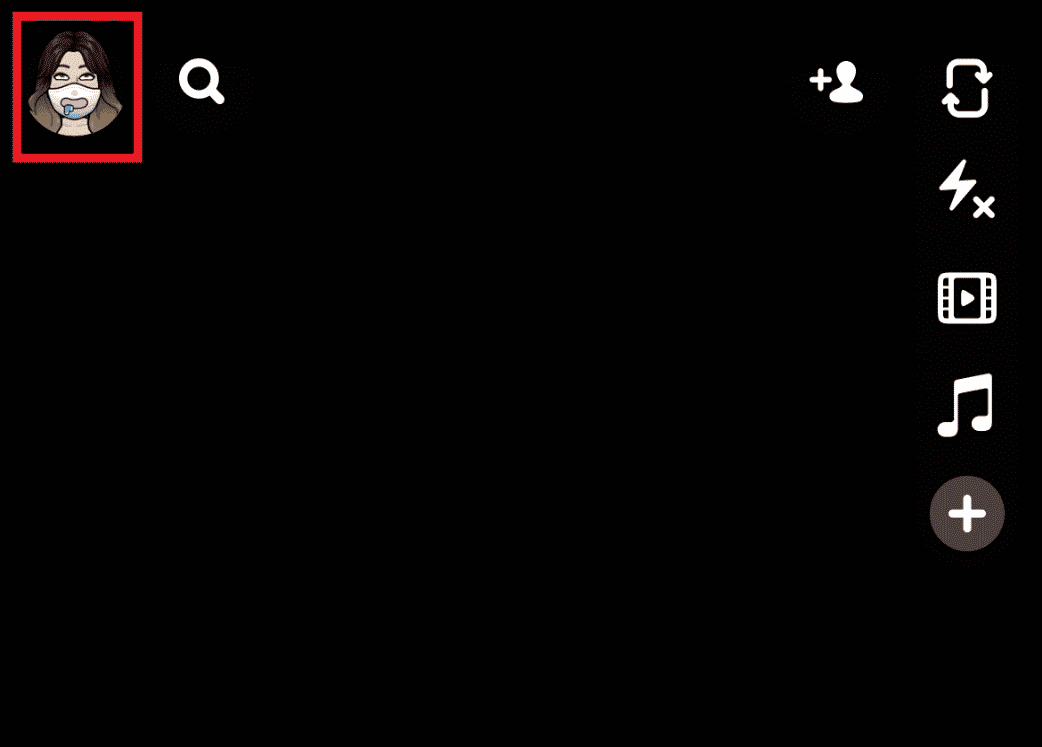Add music with the note icon
Image resolution: width=1042 pixels, height=747 pixels.
pyautogui.click(x=966, y=405)
